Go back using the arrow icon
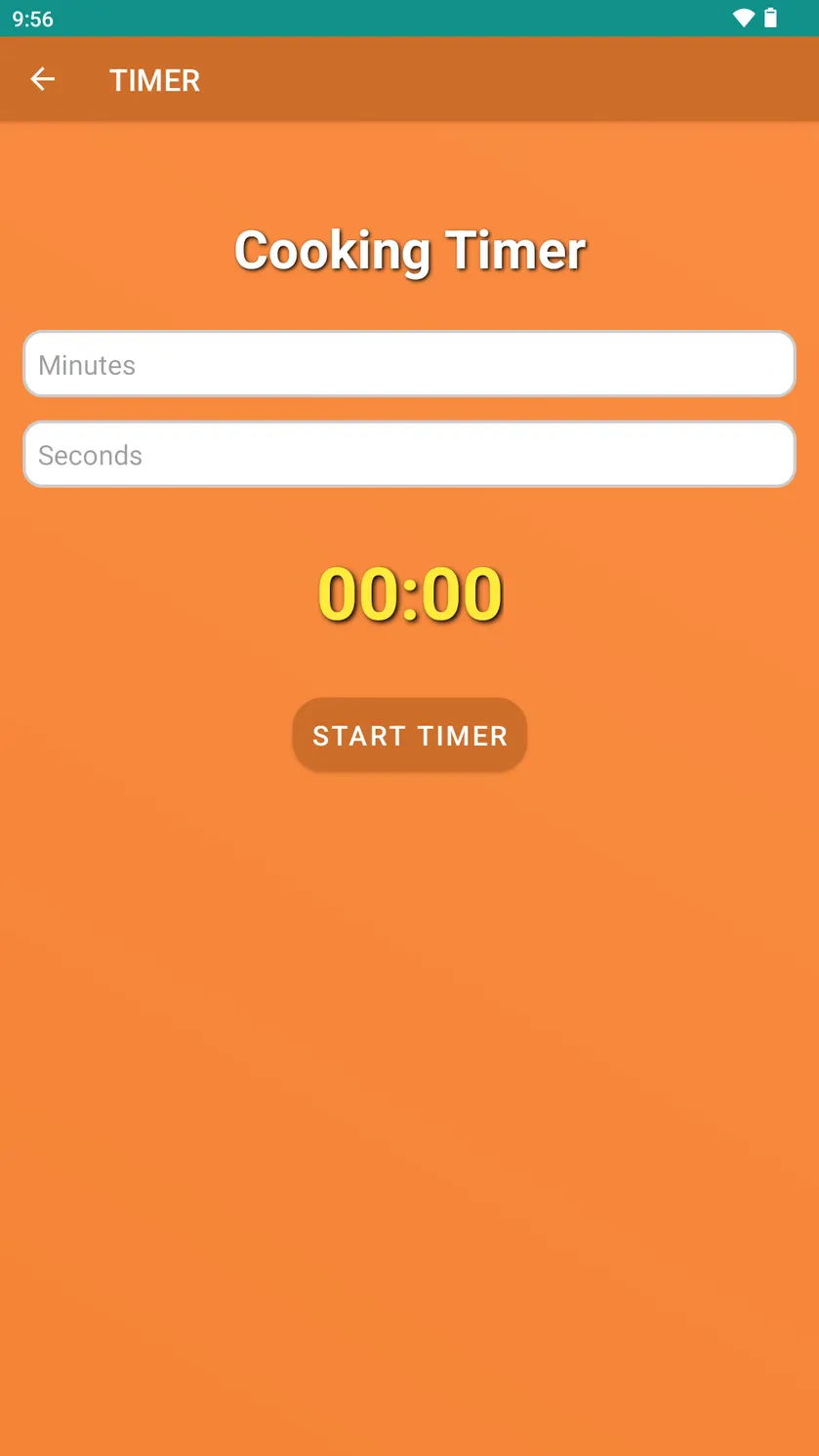The image size is (819, 1456). tap(42, 79)
